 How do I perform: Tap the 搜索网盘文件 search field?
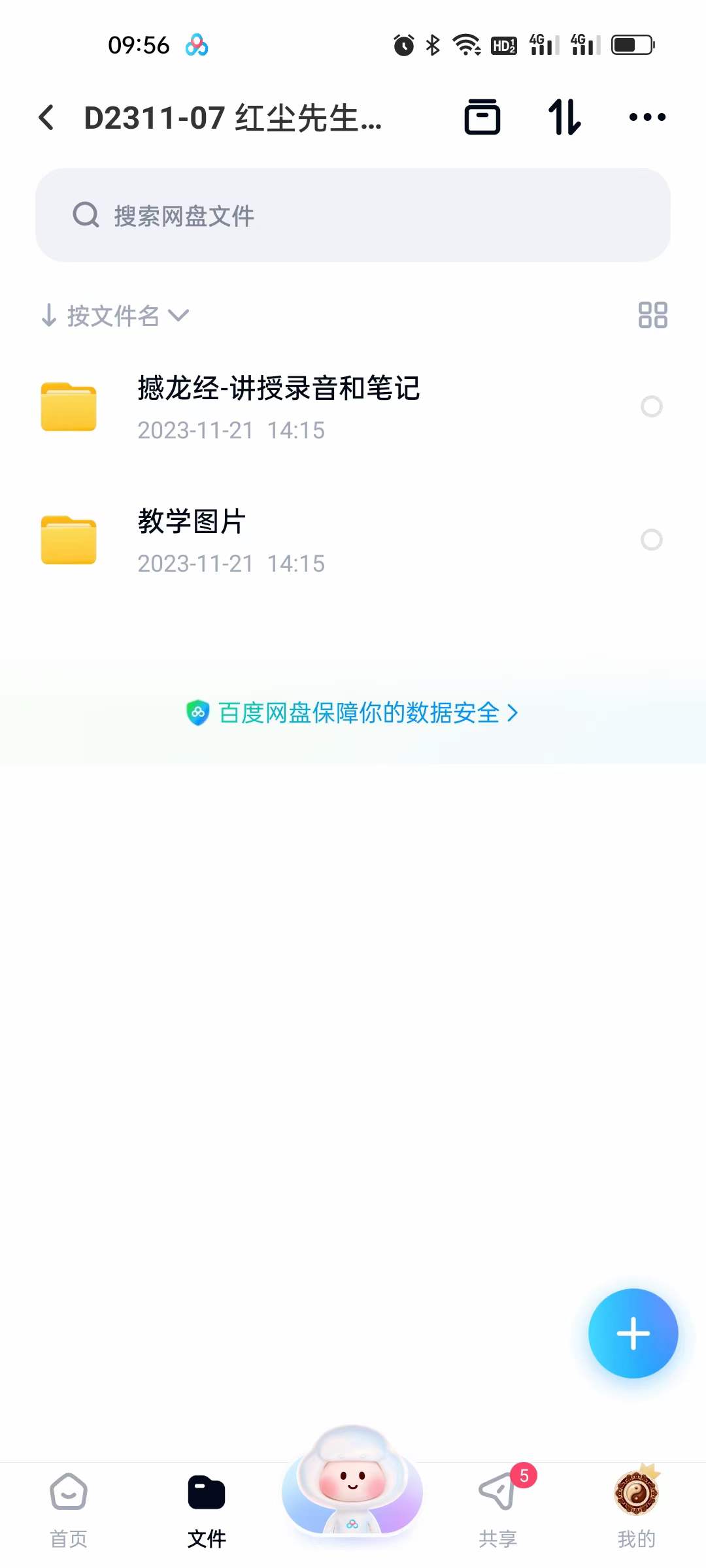coord(353,214)
